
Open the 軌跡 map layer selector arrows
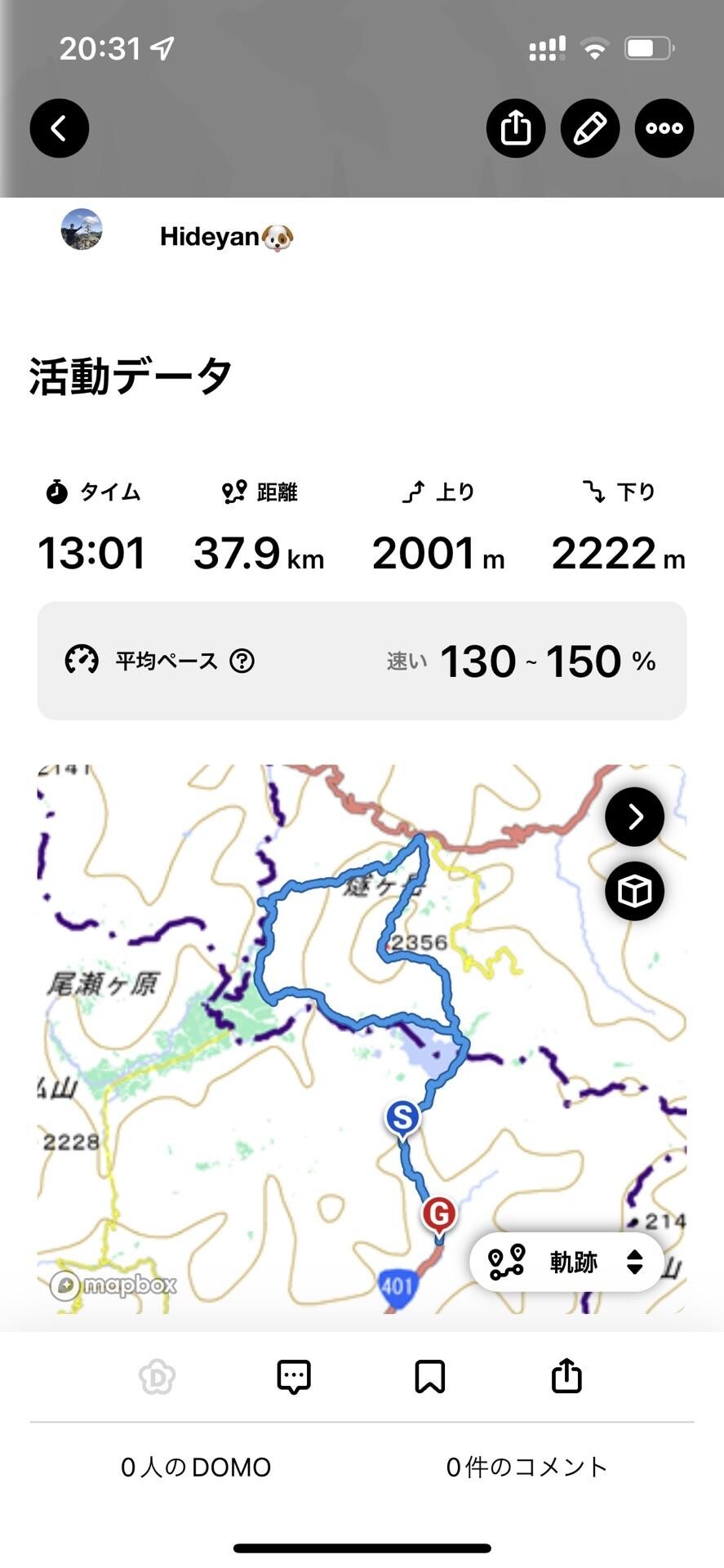[634, 1261]
